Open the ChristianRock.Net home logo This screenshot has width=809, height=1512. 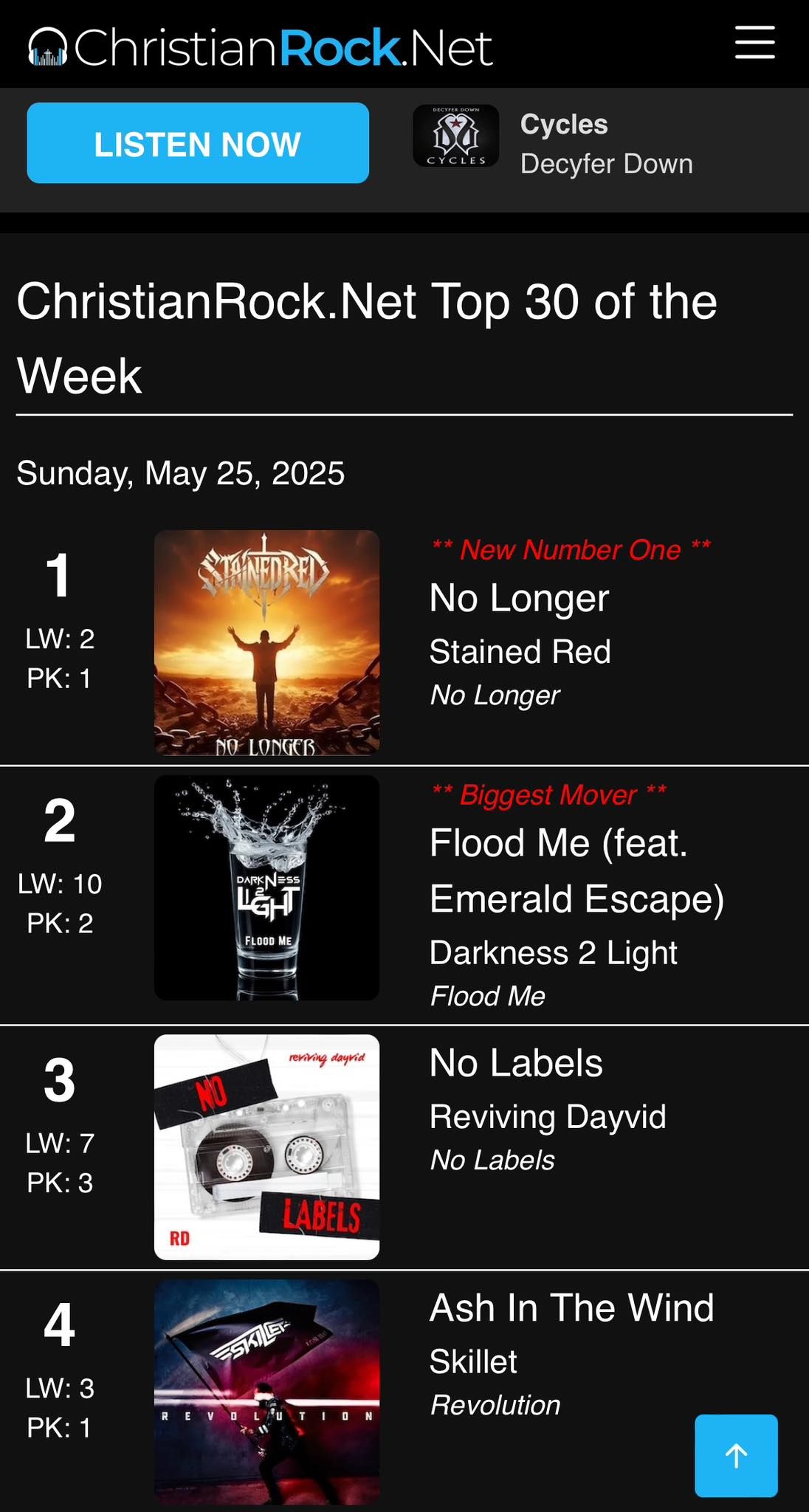point(261,47)
